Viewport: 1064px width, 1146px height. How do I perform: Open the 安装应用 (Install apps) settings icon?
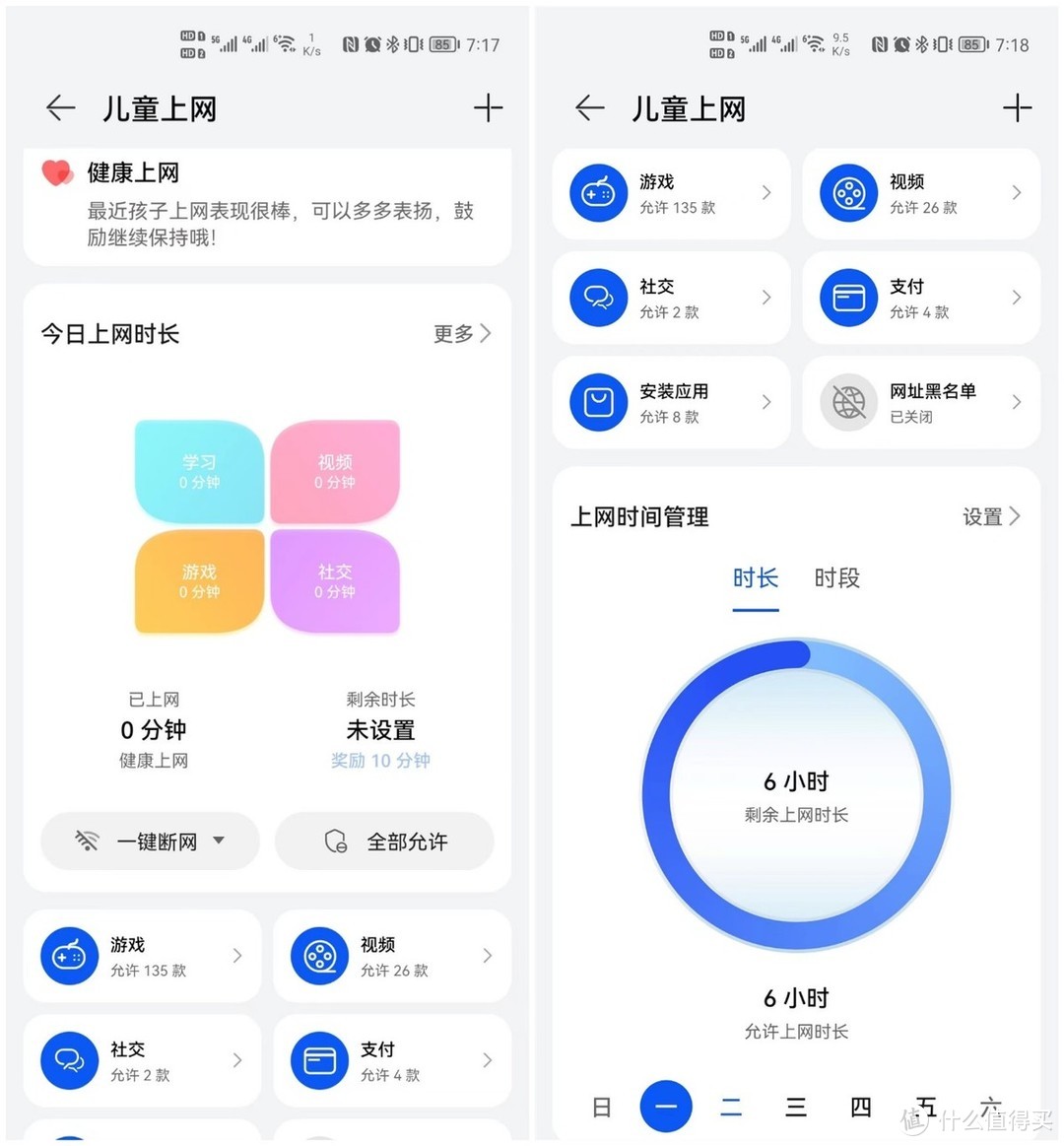[598, 403]
